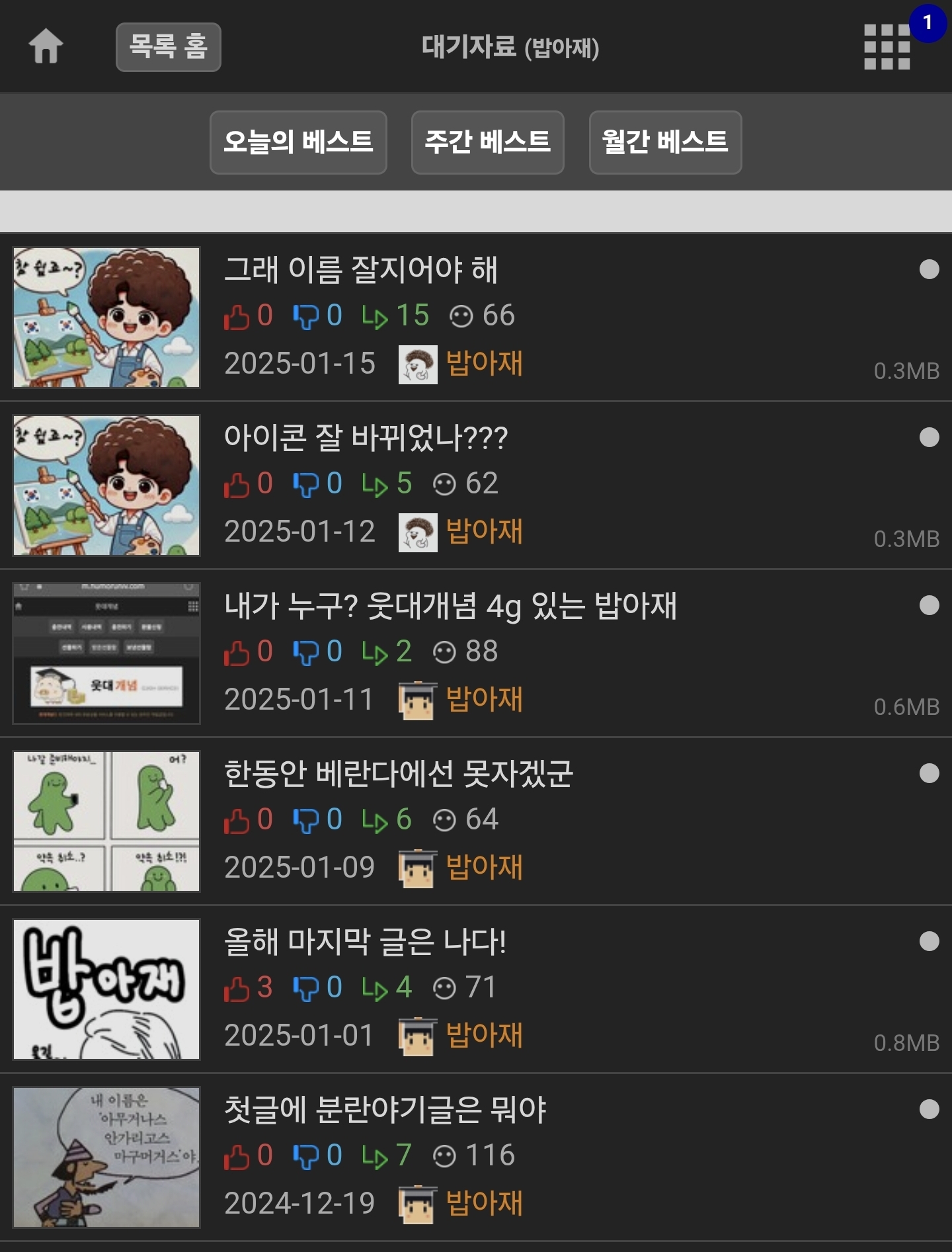952x1252 pixels.
Task: Tap the 목록 홈 button
Action: pos(168,47)
